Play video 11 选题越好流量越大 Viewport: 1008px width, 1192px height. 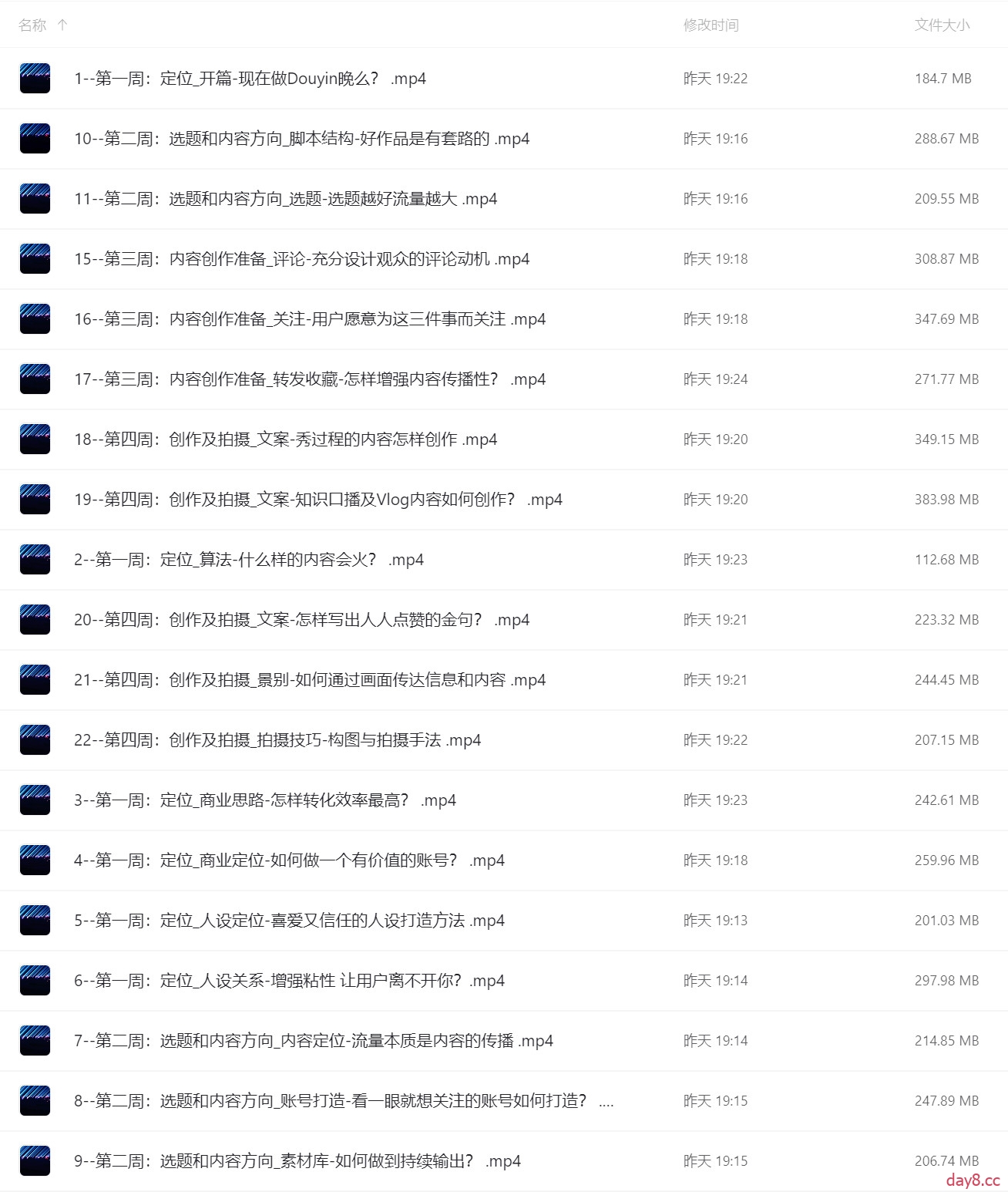(x=285, y=199)
